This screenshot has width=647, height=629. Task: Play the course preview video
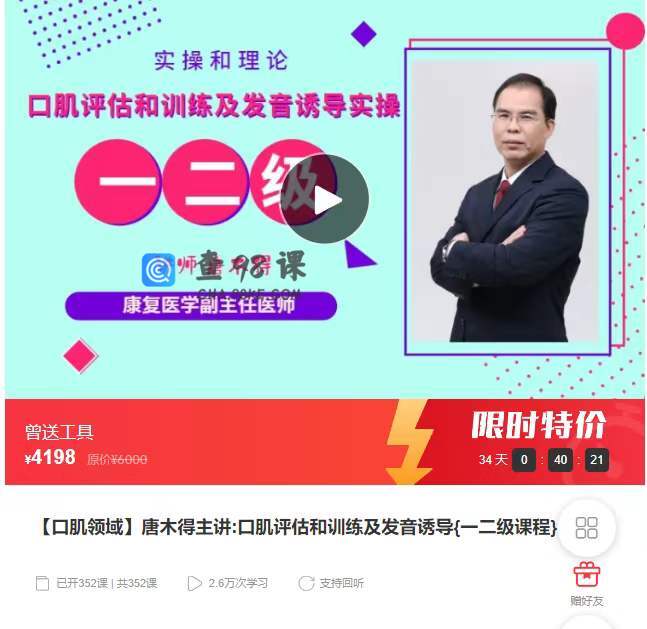tap(325, 200)
